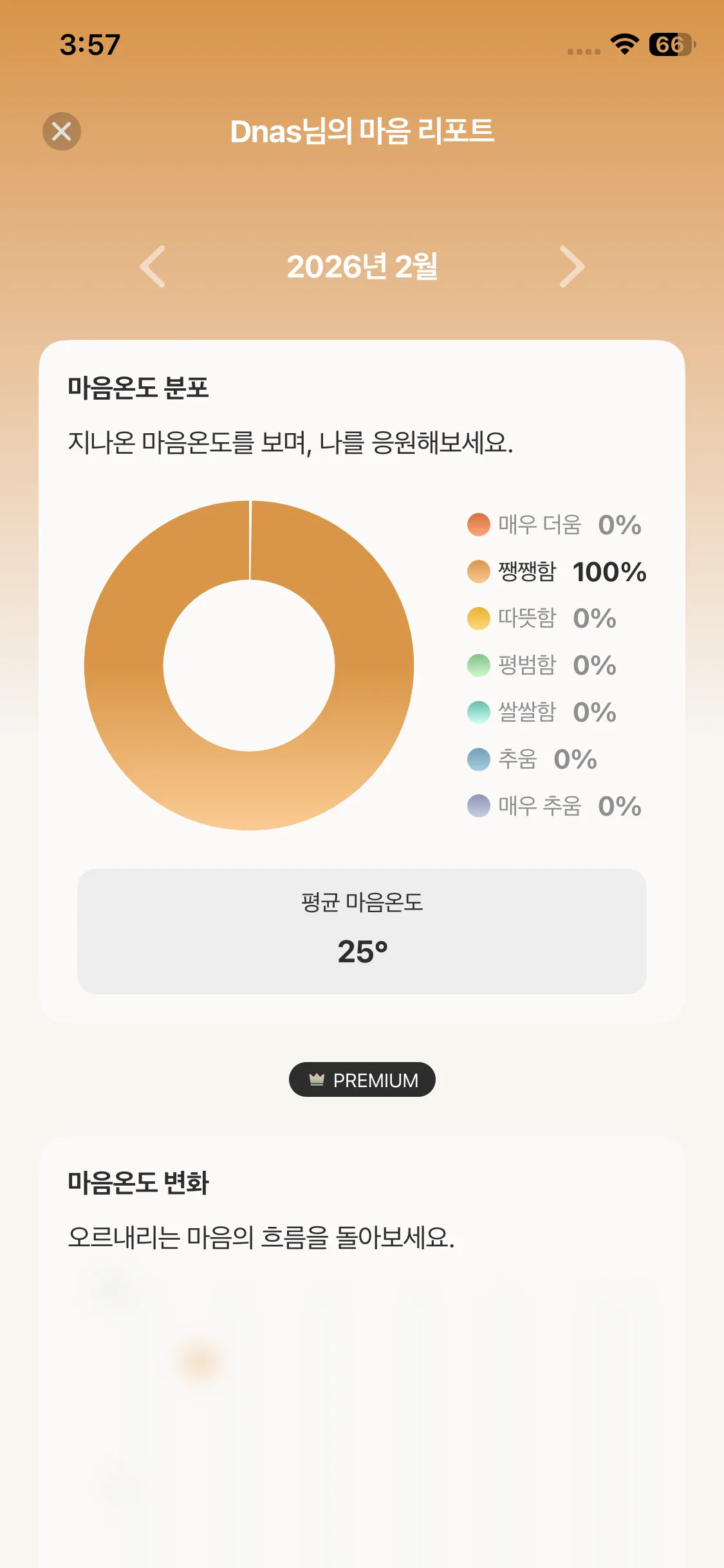Select the 쨍쨍함 orange legend dot

479,572
